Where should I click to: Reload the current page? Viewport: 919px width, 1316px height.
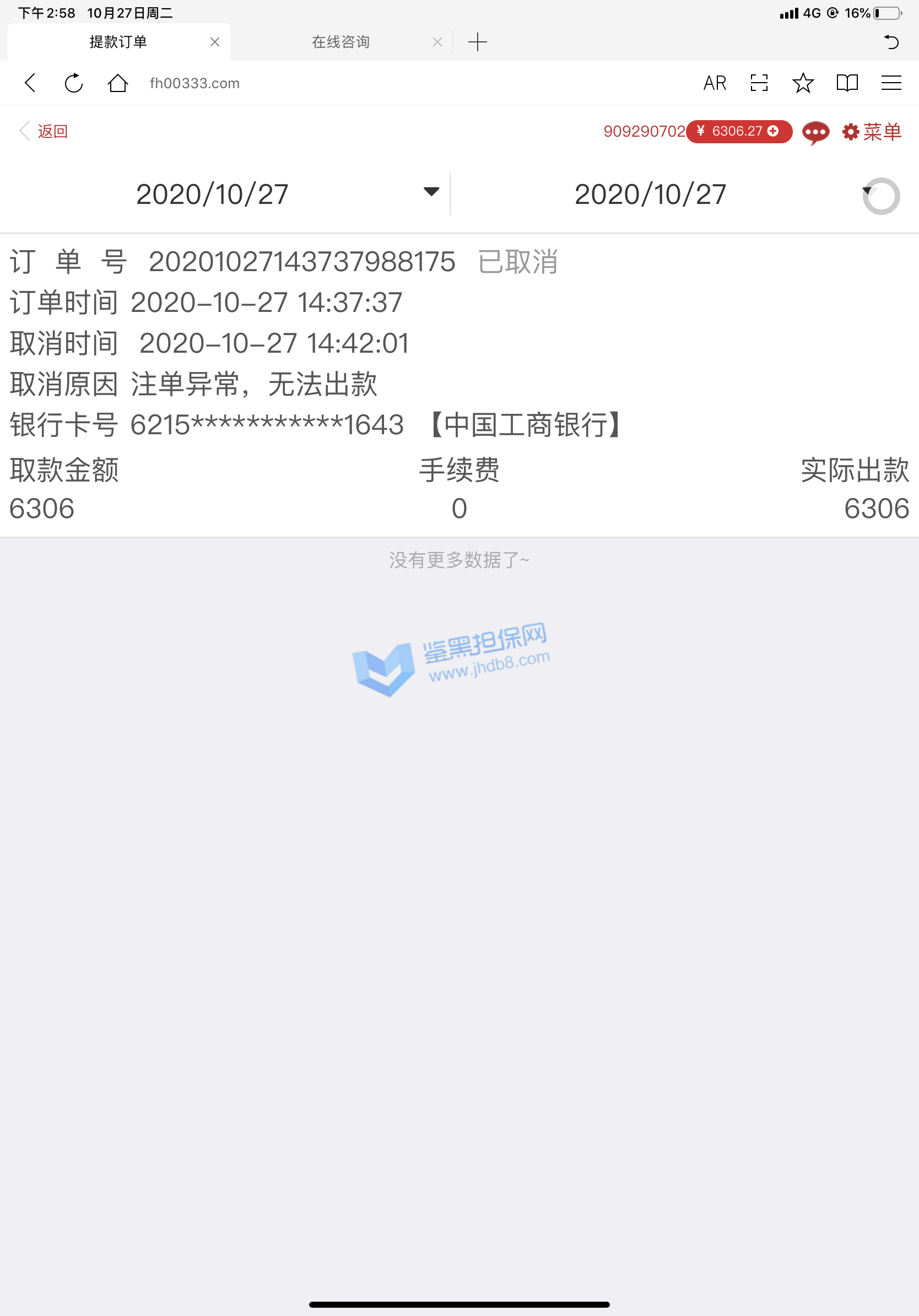click(x=73, y=83)
